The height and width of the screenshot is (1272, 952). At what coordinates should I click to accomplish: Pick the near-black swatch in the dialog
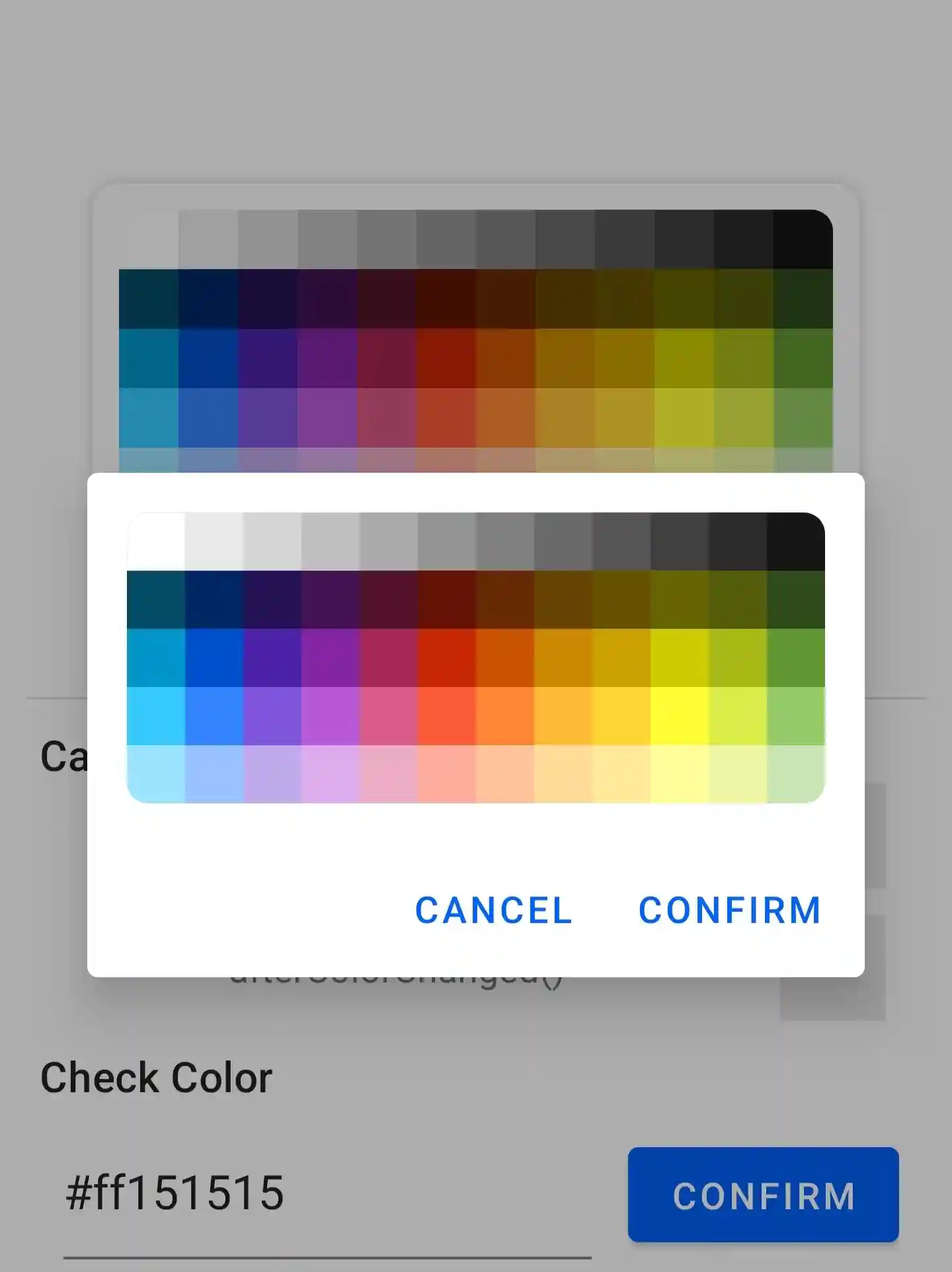click(x=796, y=541)
